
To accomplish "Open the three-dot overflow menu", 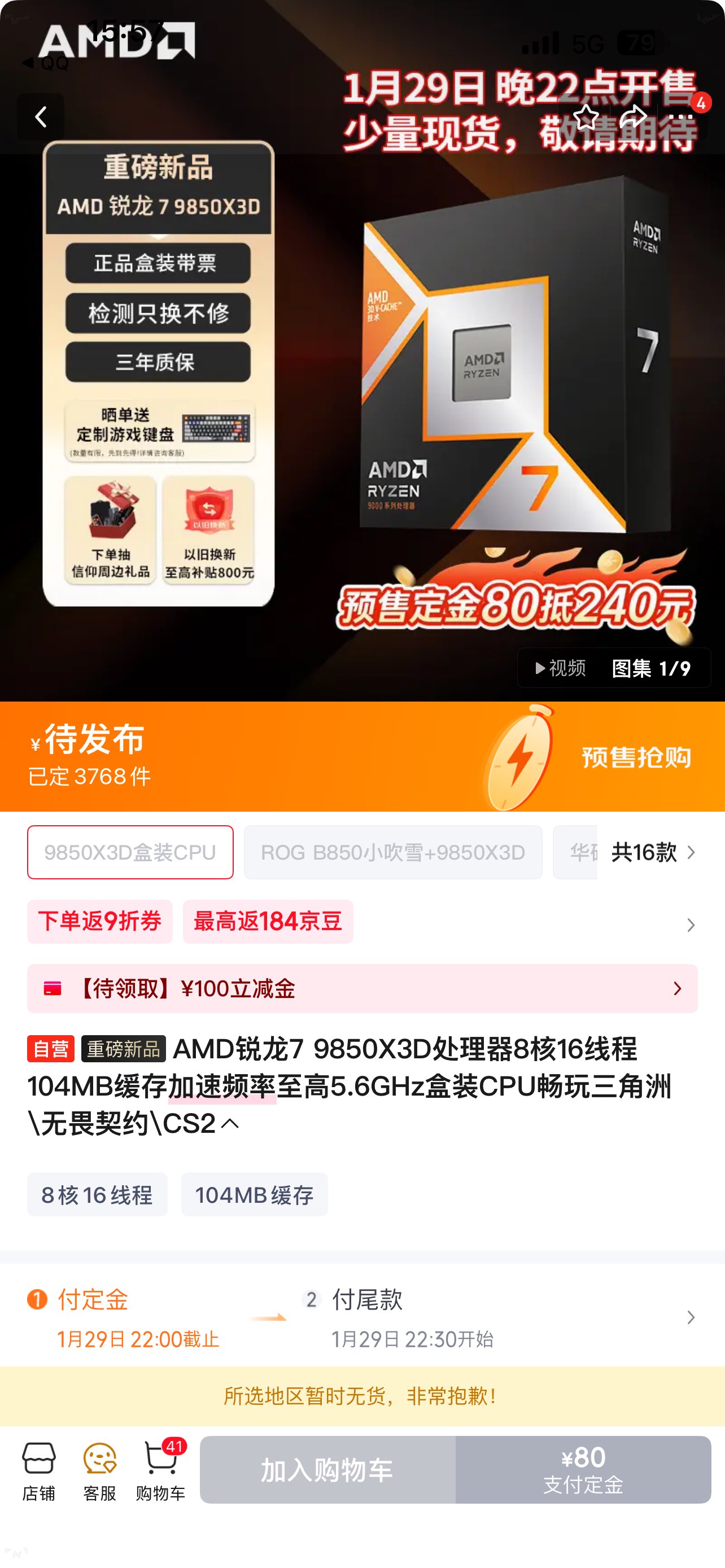I will (x=681, y=117).
